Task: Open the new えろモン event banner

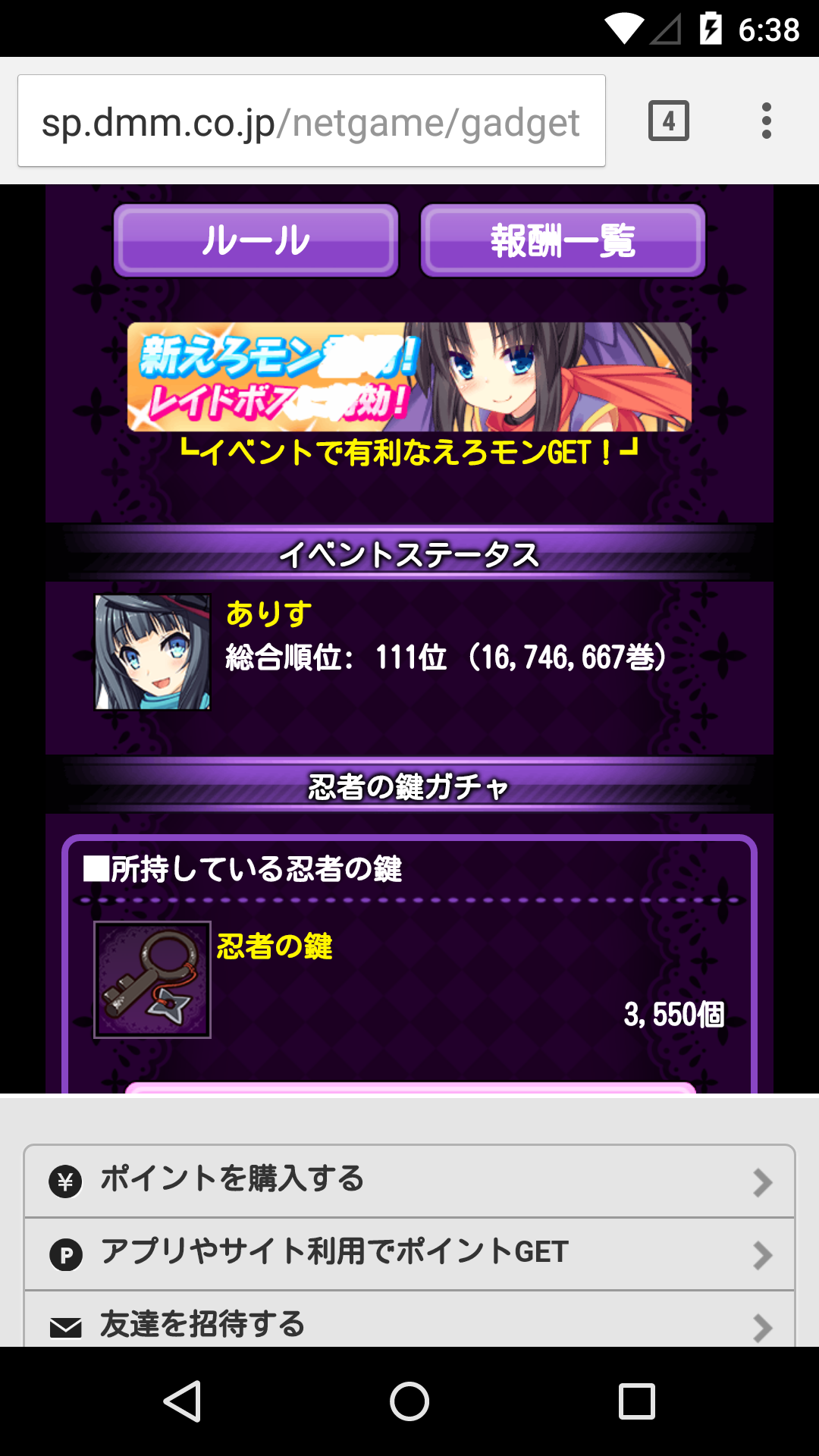Action: (x=409, y=377)
